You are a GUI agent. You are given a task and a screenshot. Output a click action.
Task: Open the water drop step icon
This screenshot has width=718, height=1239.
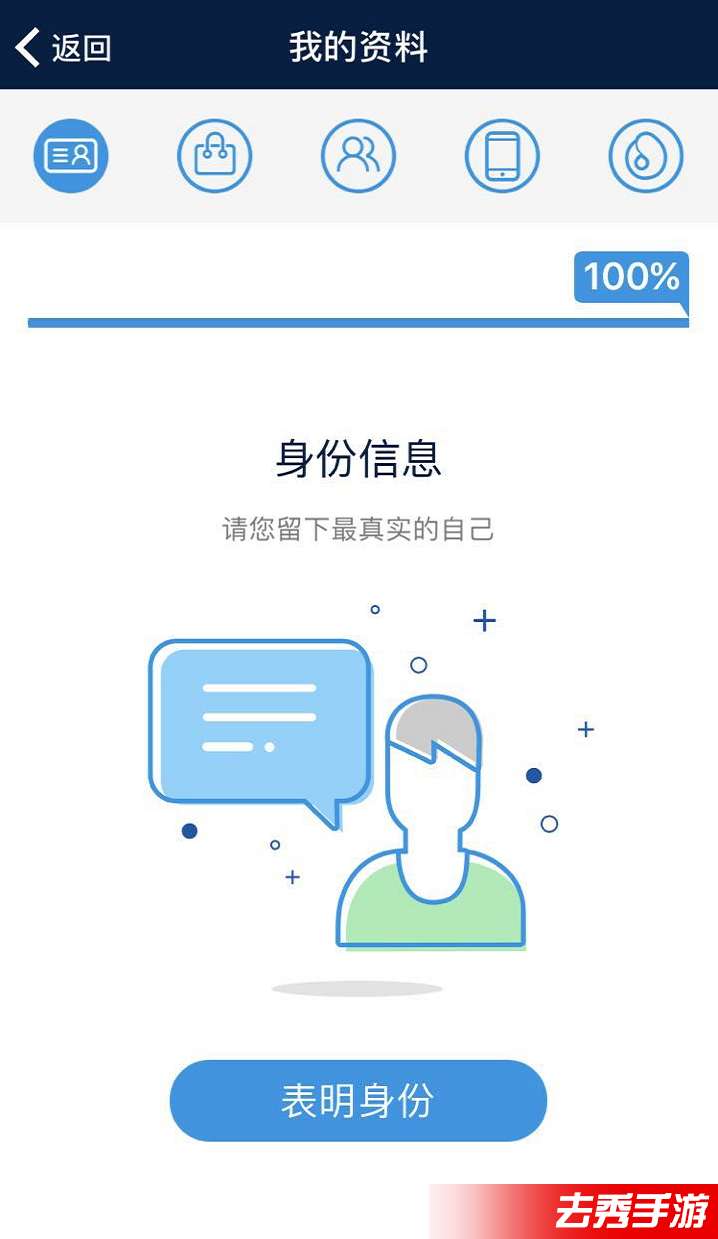point(646,156)
